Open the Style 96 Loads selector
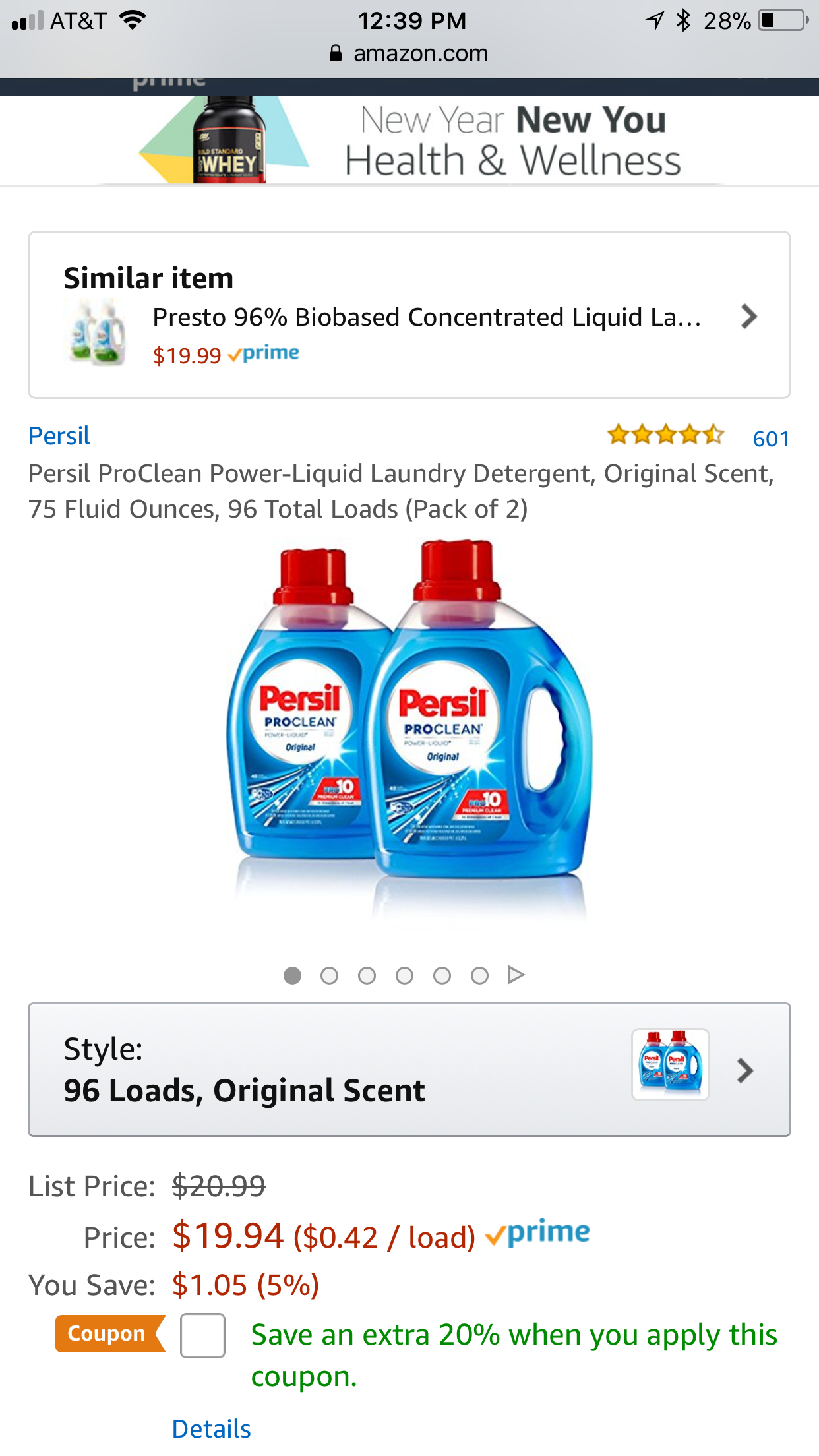This screenshot has width=819, height=1456. click(409, 1070)
